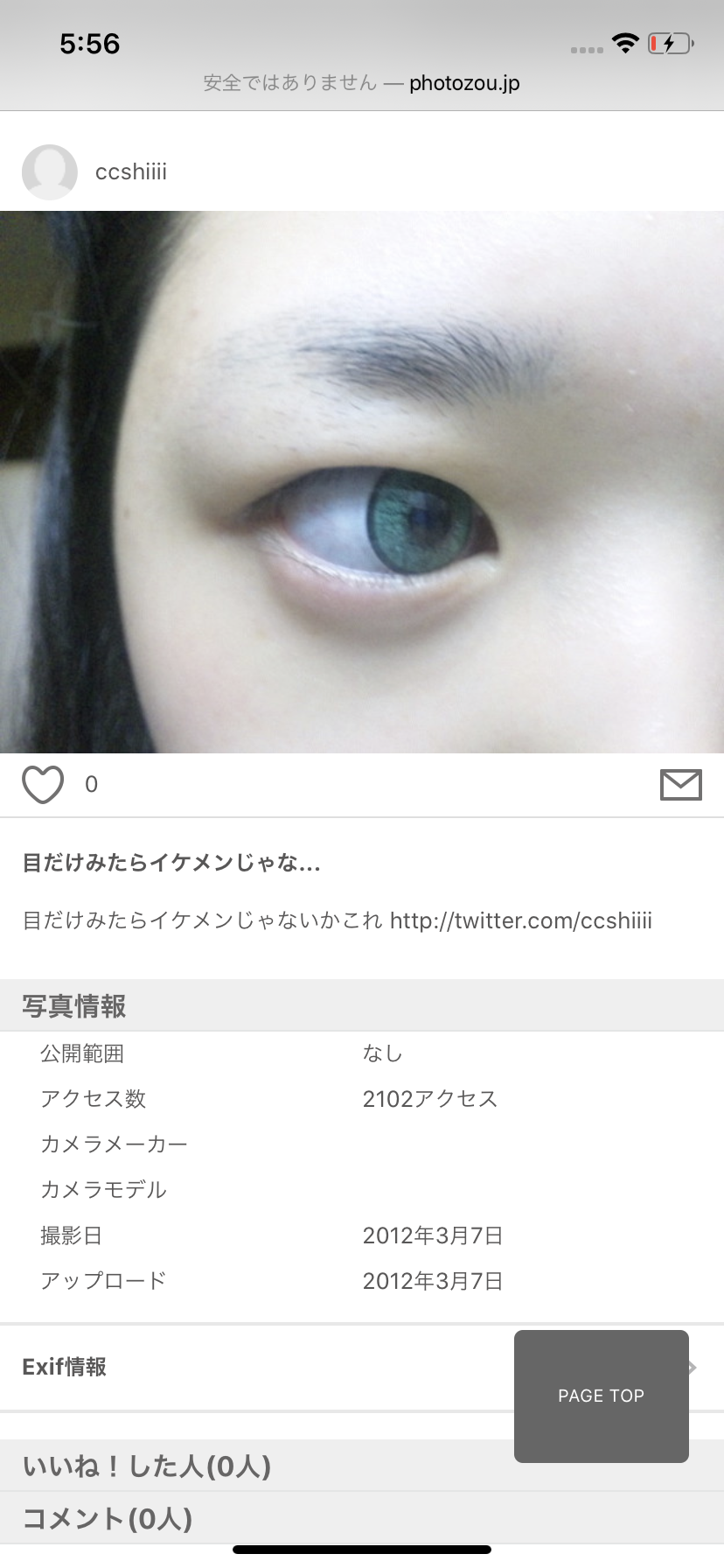Open ccshiiii's profile avatar
Screen dimensions: 724x1568
(50, 171)
